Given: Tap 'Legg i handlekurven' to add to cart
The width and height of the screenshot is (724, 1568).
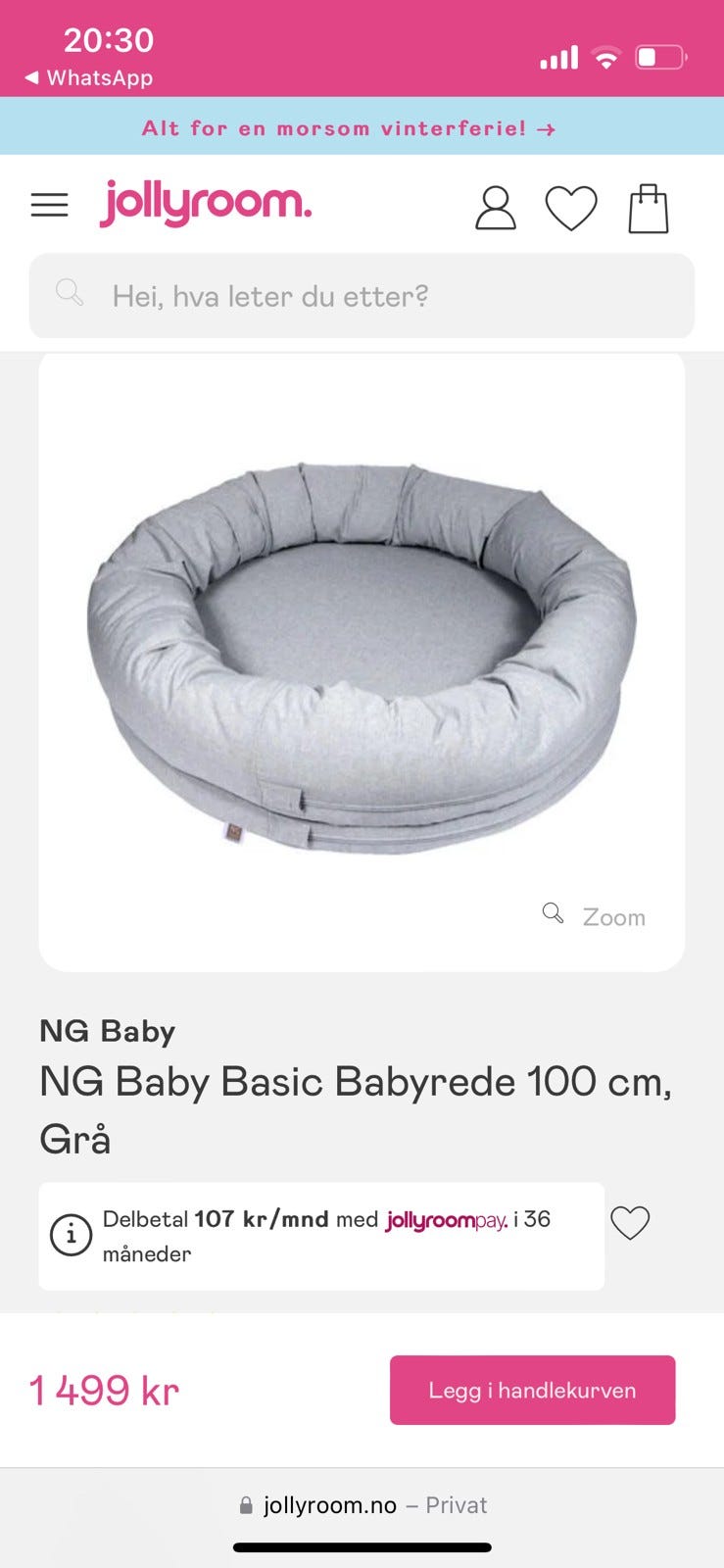Looking at the screenshot, I should coord(532,1390).
